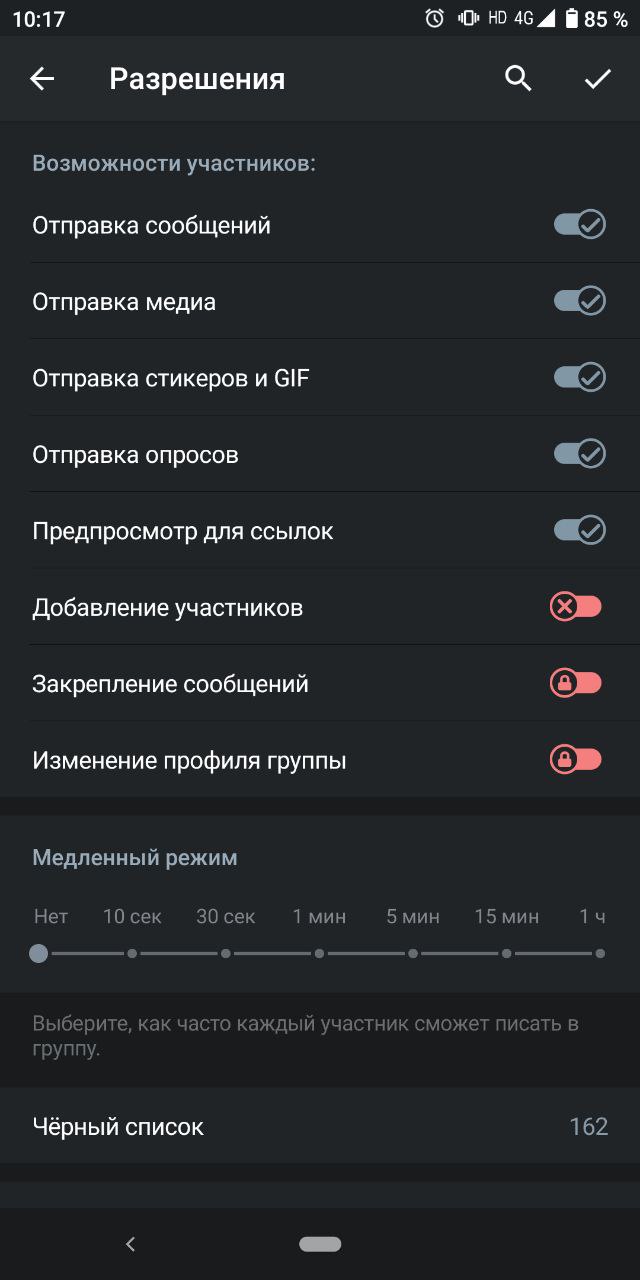The height and width of the screenshot is (1280, 640).
Task: Select 30 сек on the slow mode slider
Action: click(226, 953)
